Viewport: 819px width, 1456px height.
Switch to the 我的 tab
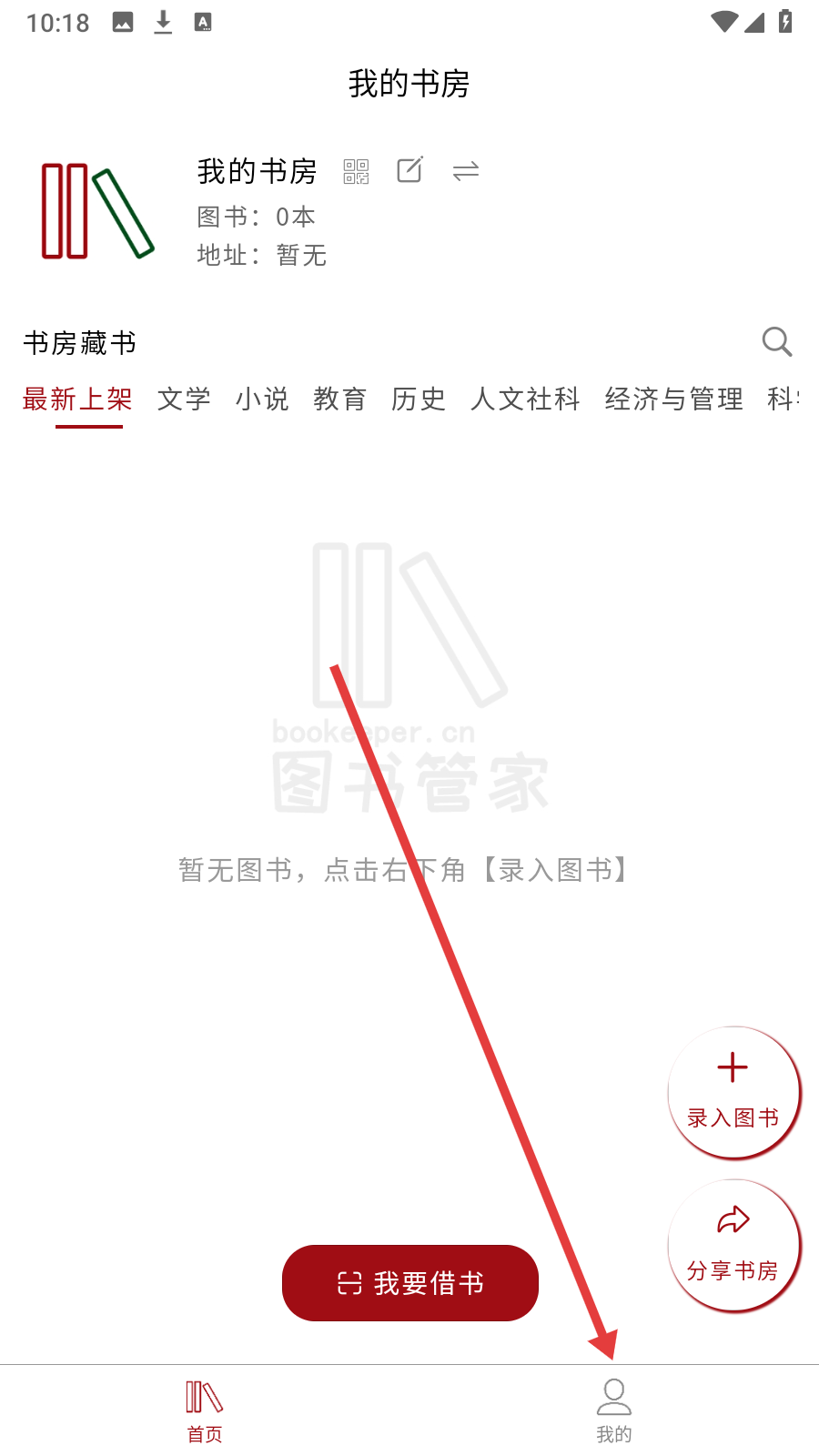[x=614, y=1411]
